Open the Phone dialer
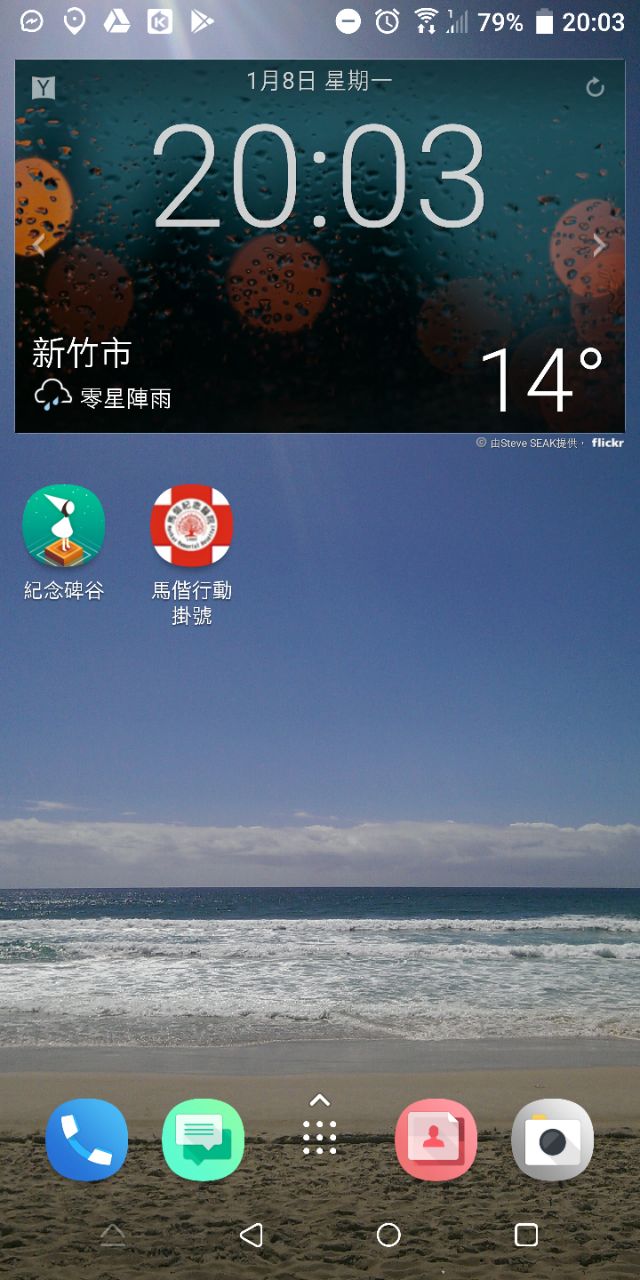 (87, 1140)
